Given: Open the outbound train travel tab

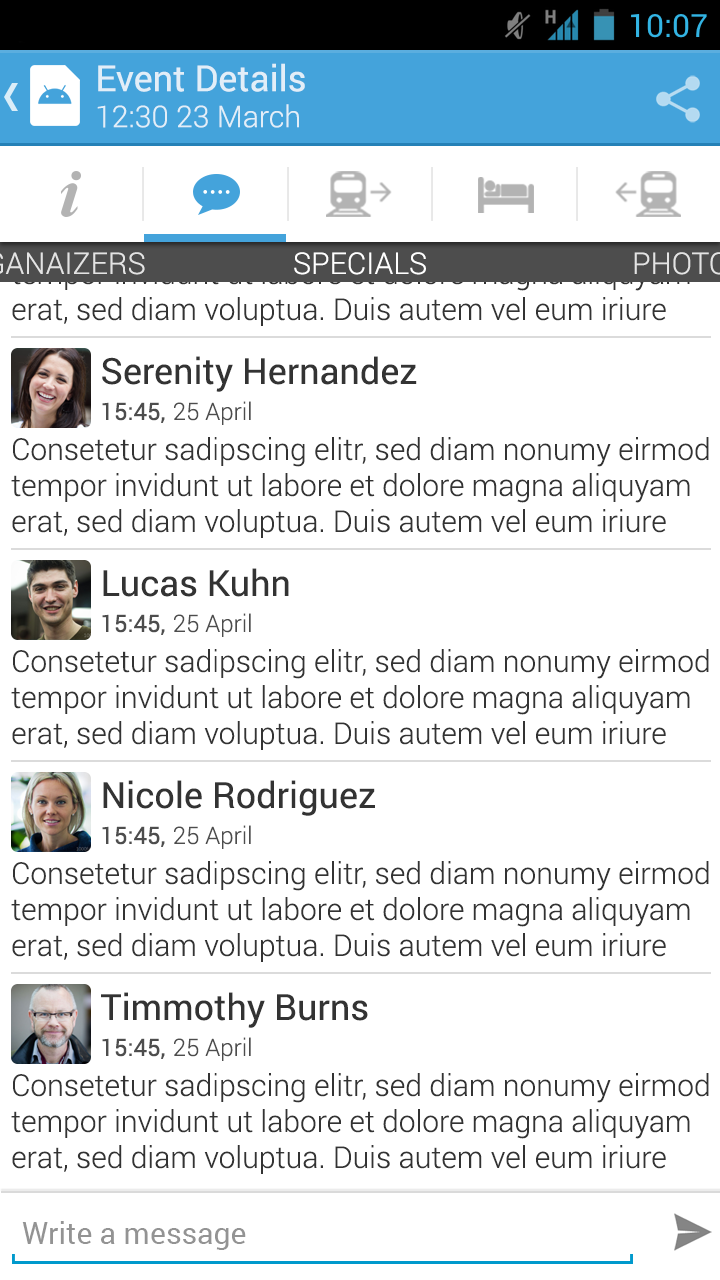Looking at the screenshot, I should tap(359, 194).
